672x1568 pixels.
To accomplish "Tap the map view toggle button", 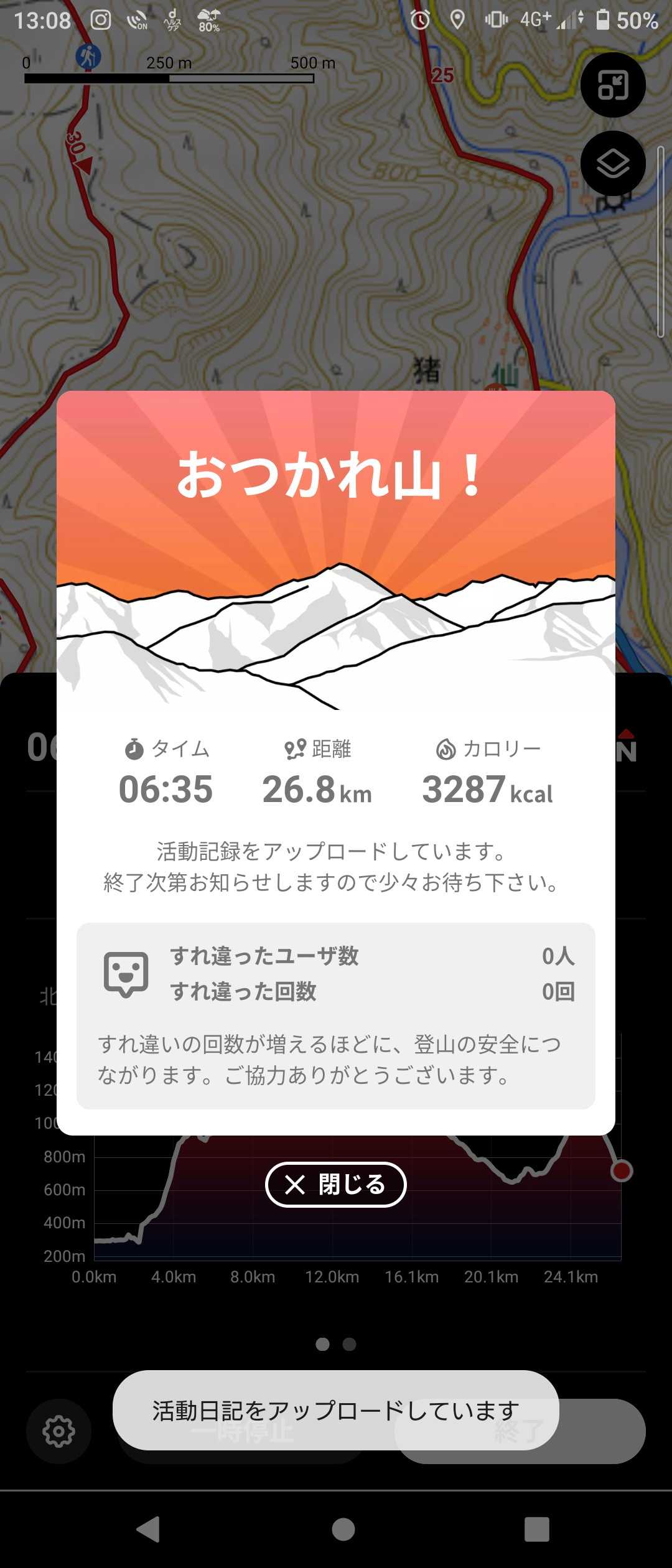I will click(x=613, y=85).
